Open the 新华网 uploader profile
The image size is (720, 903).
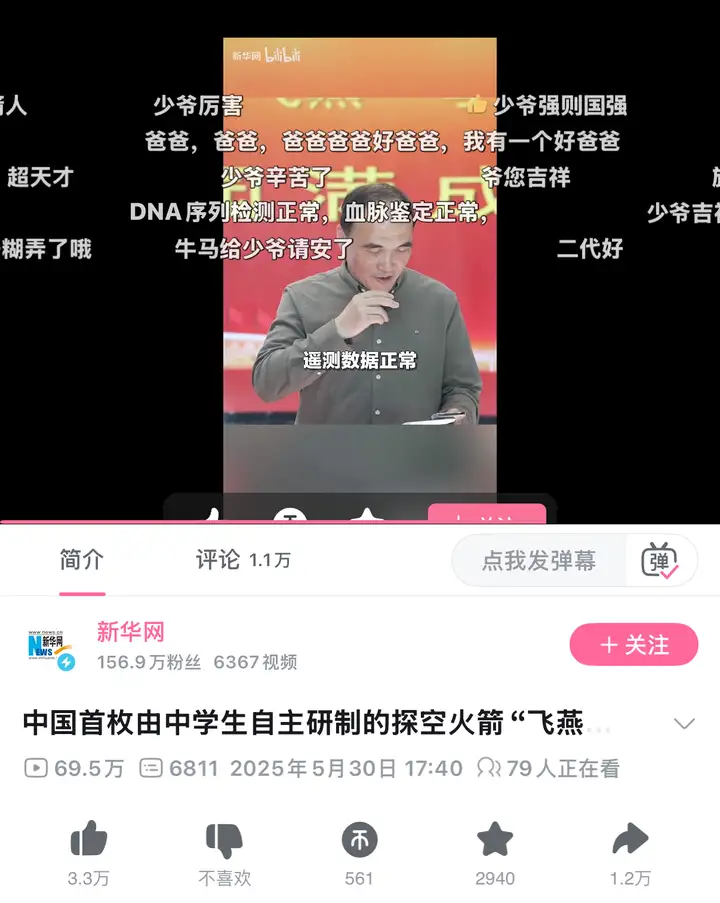pyautogui.click(x=130, y=632)
